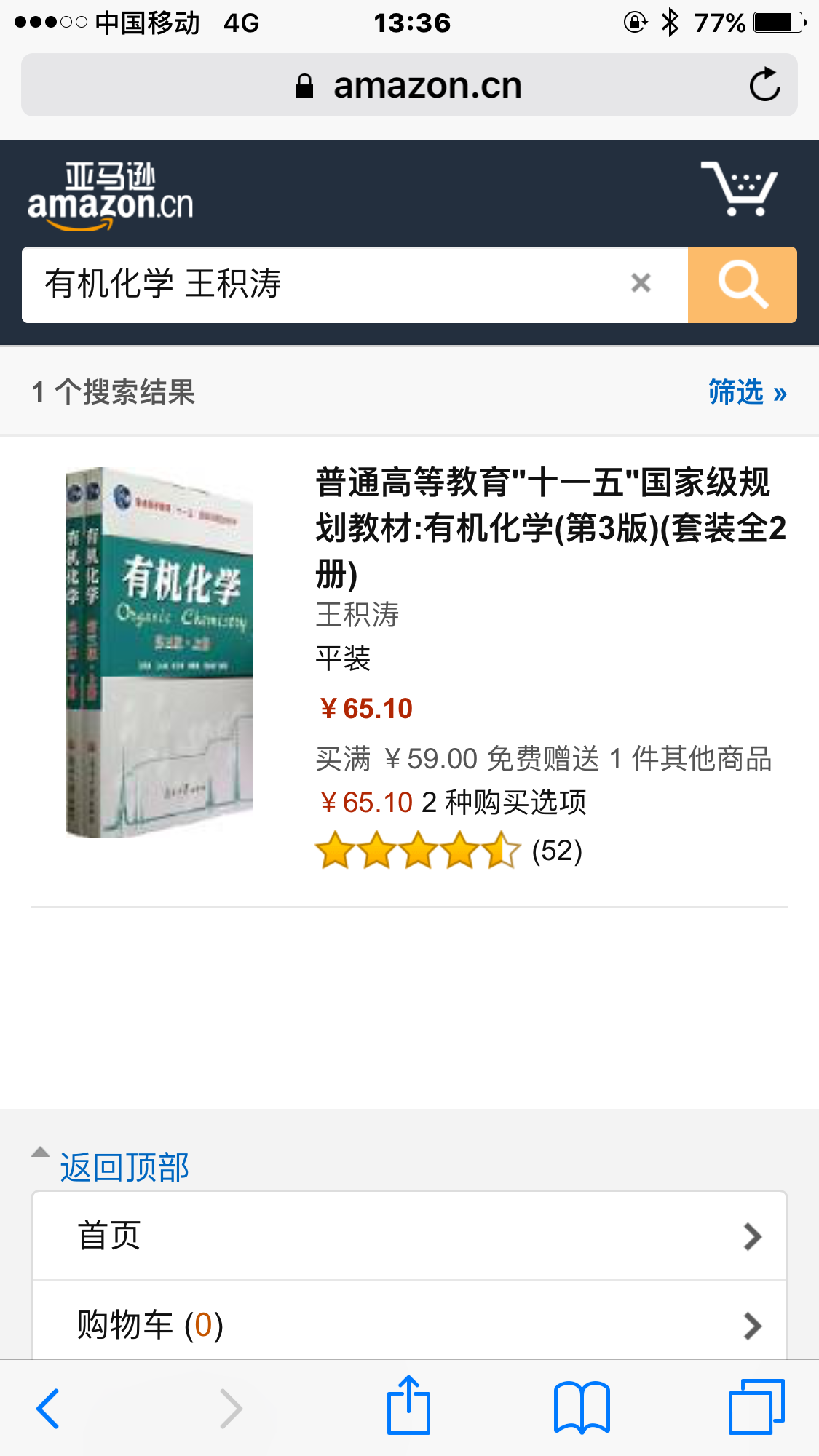Open the star ratings with 52 reviews
The width and height of the screenshot is (819, 1456).
448,851
